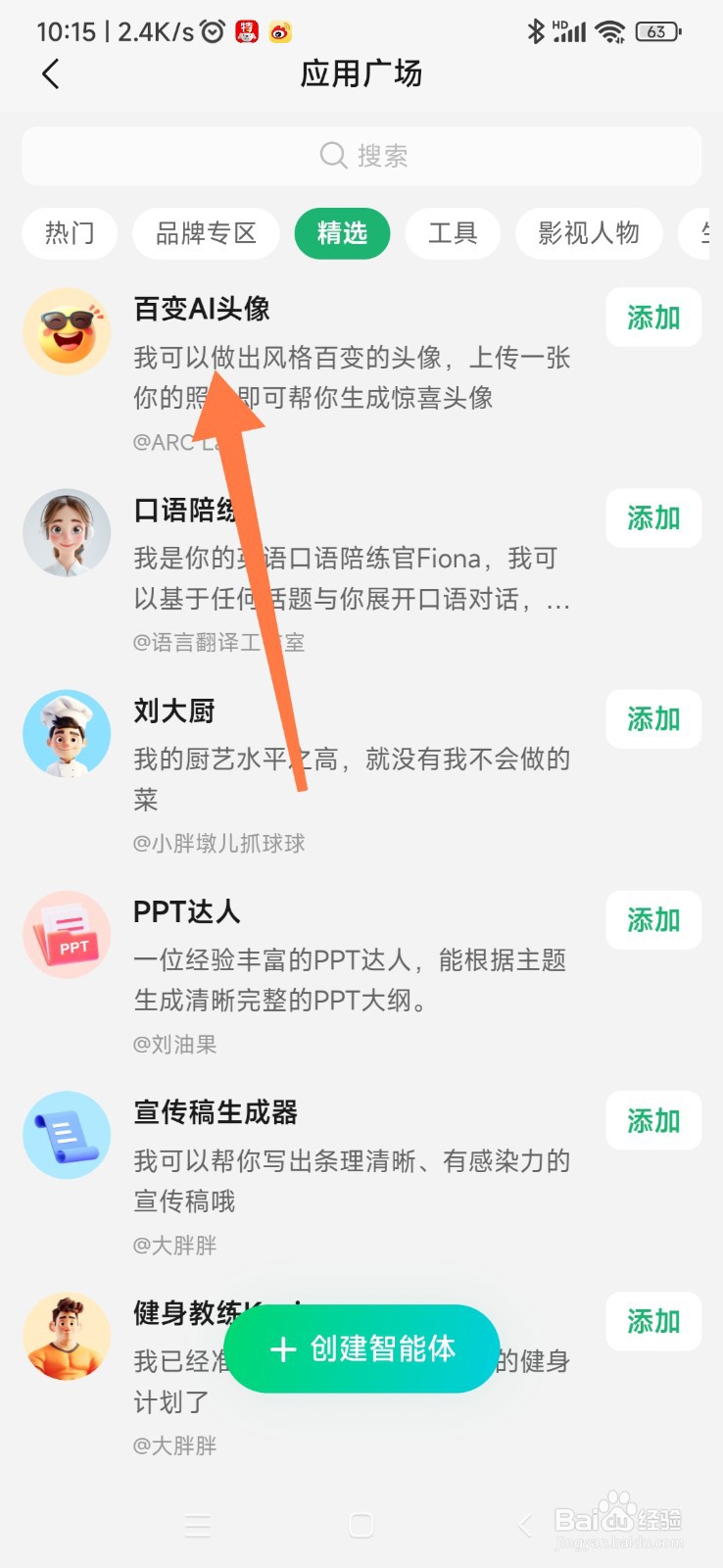Switch to the 热门 category tab
This screenshot has width=723, height=1568.
pos(69,233)
